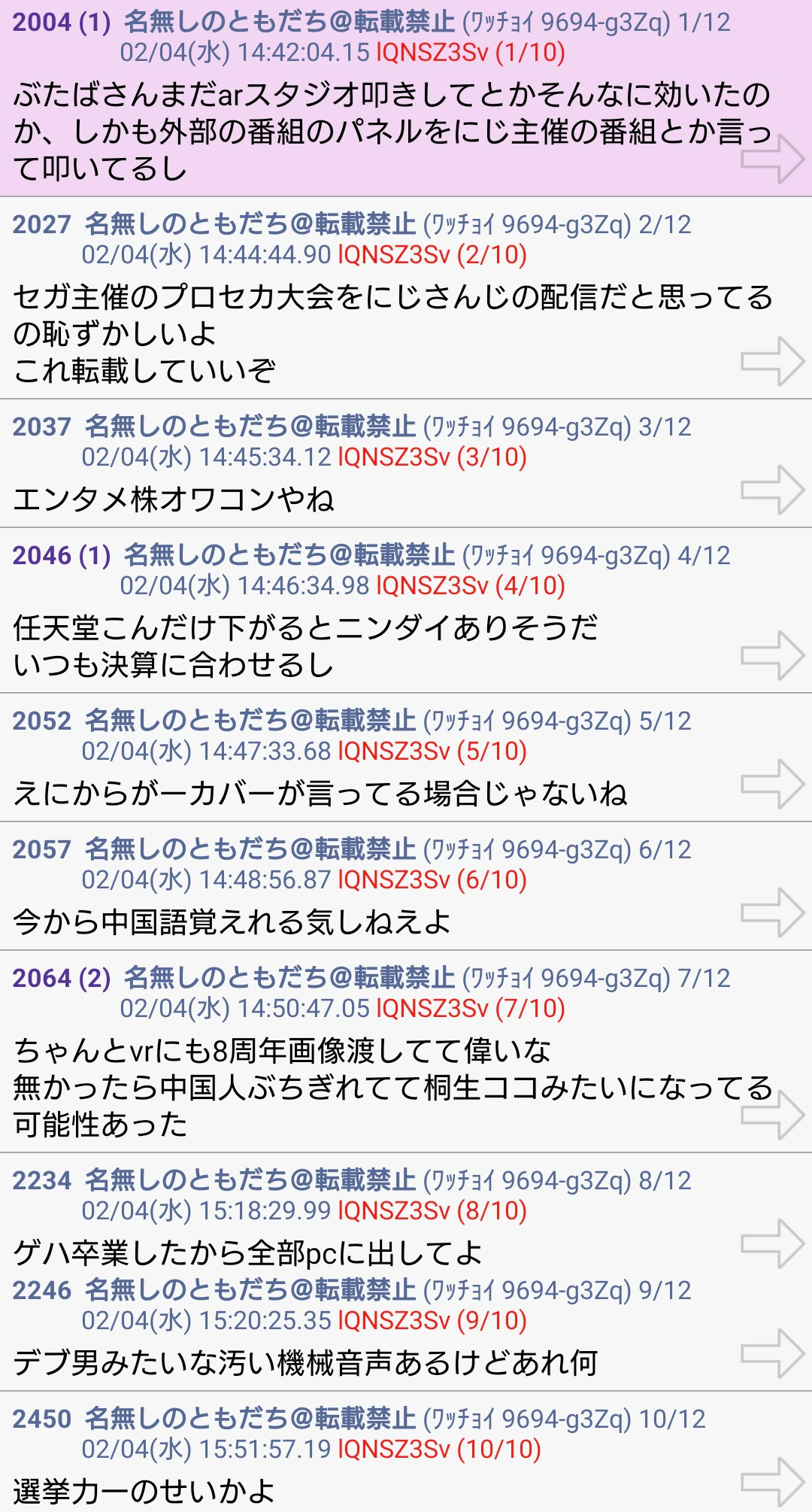This screenshot has height=1512, width=812.
Task: Tap the arrow icon on post 2052
Action: pyautogui.click(x=772, y=784)
